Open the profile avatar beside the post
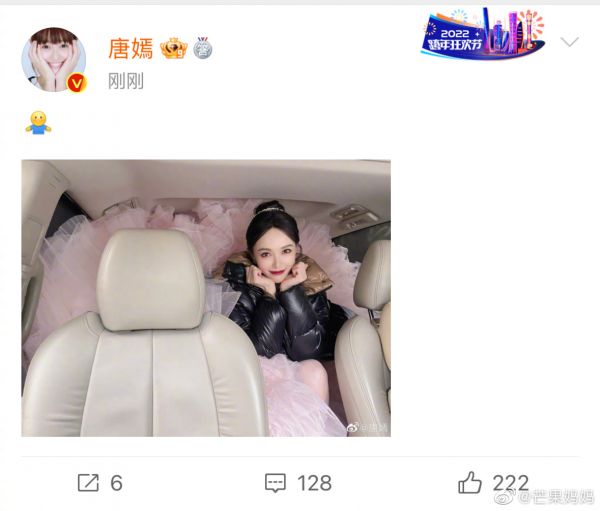Screen dimensions: 600x511 (54, 60)
